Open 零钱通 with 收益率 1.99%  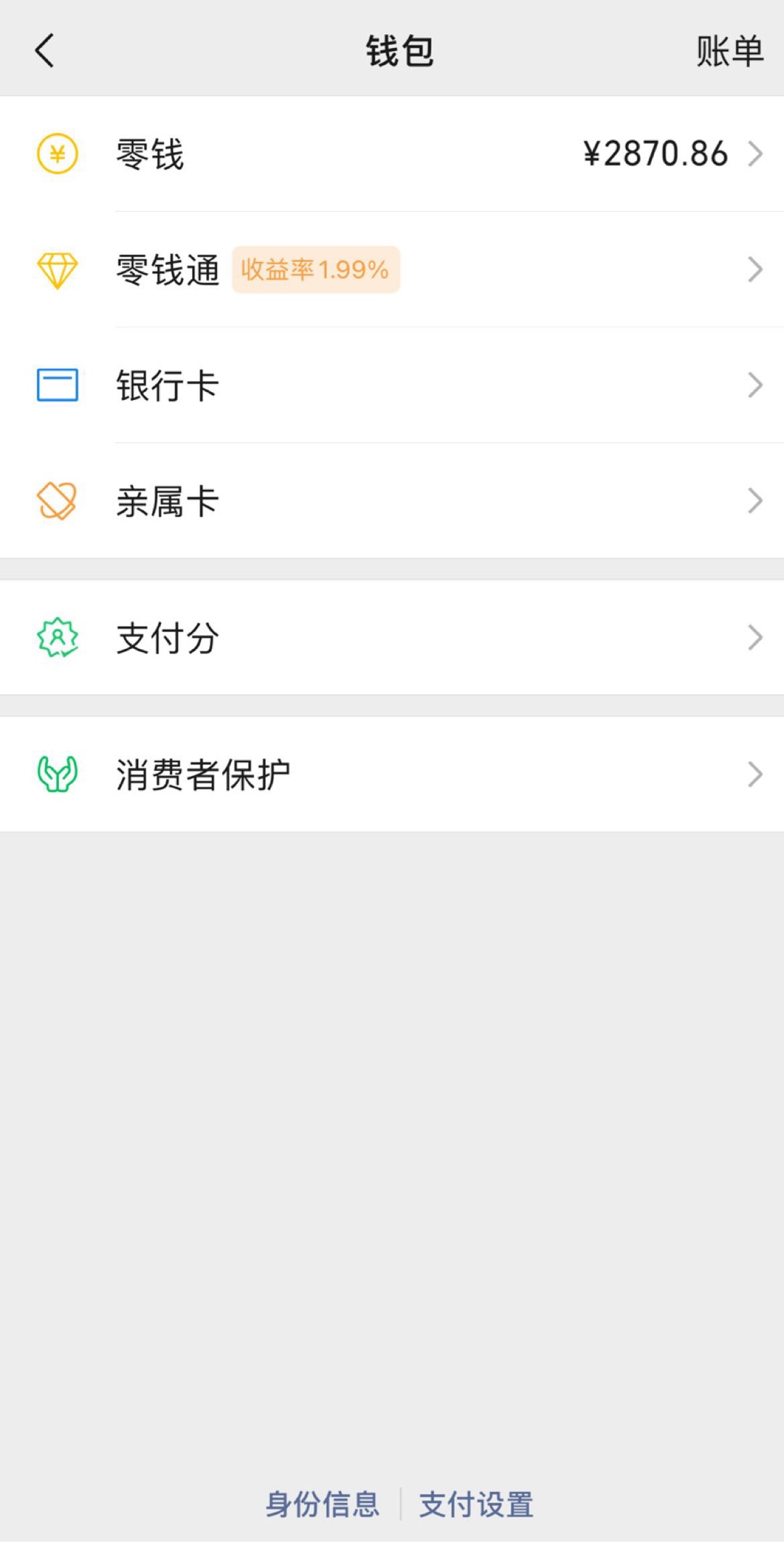coord(392,269)
